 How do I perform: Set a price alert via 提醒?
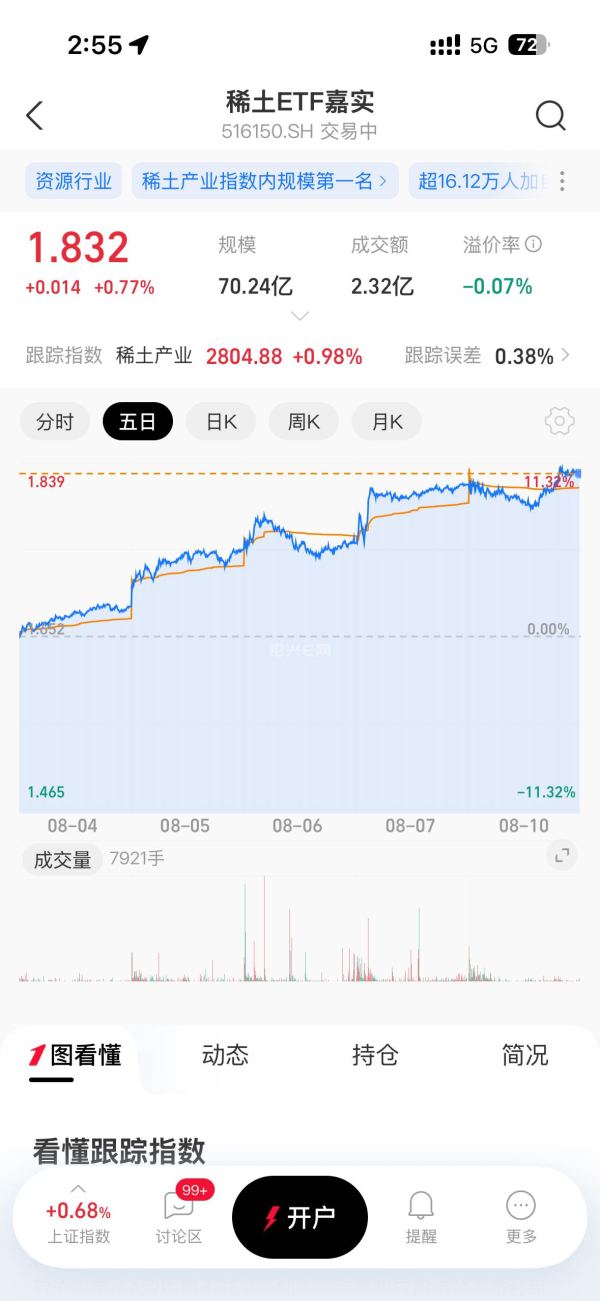click(421, 1217)
